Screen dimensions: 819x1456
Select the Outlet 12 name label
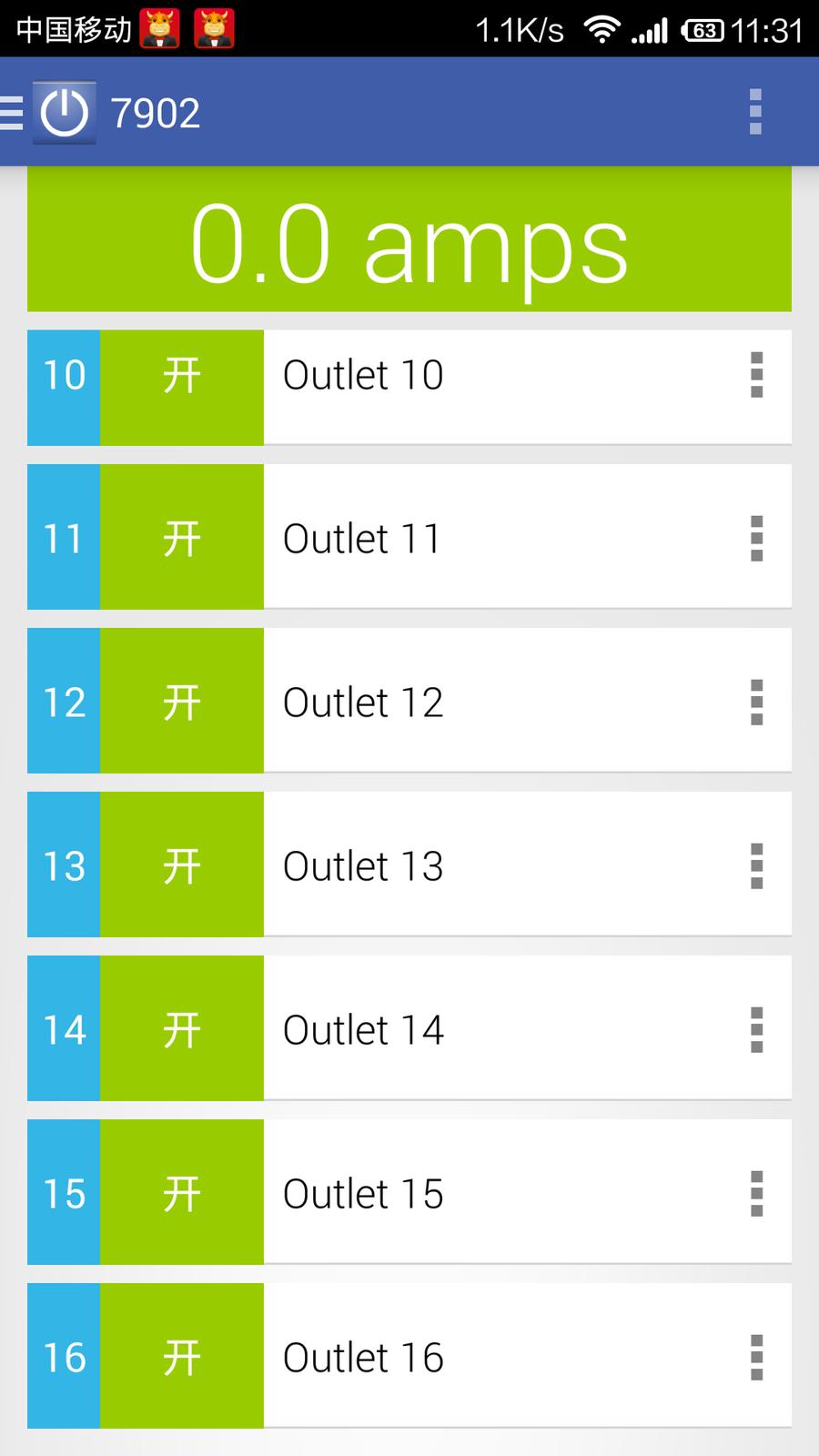(362, 702)
